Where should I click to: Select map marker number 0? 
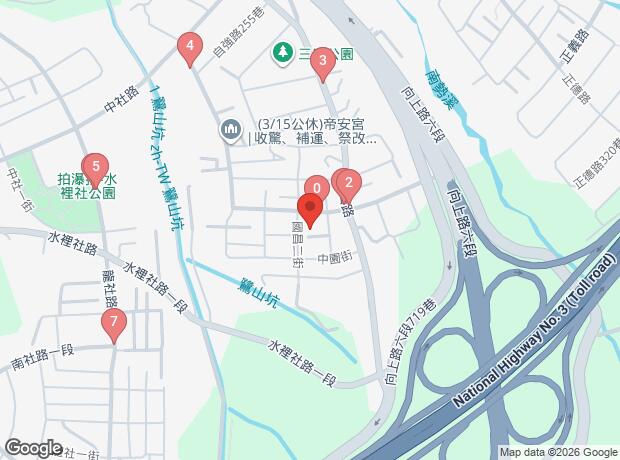pos(316,187)
